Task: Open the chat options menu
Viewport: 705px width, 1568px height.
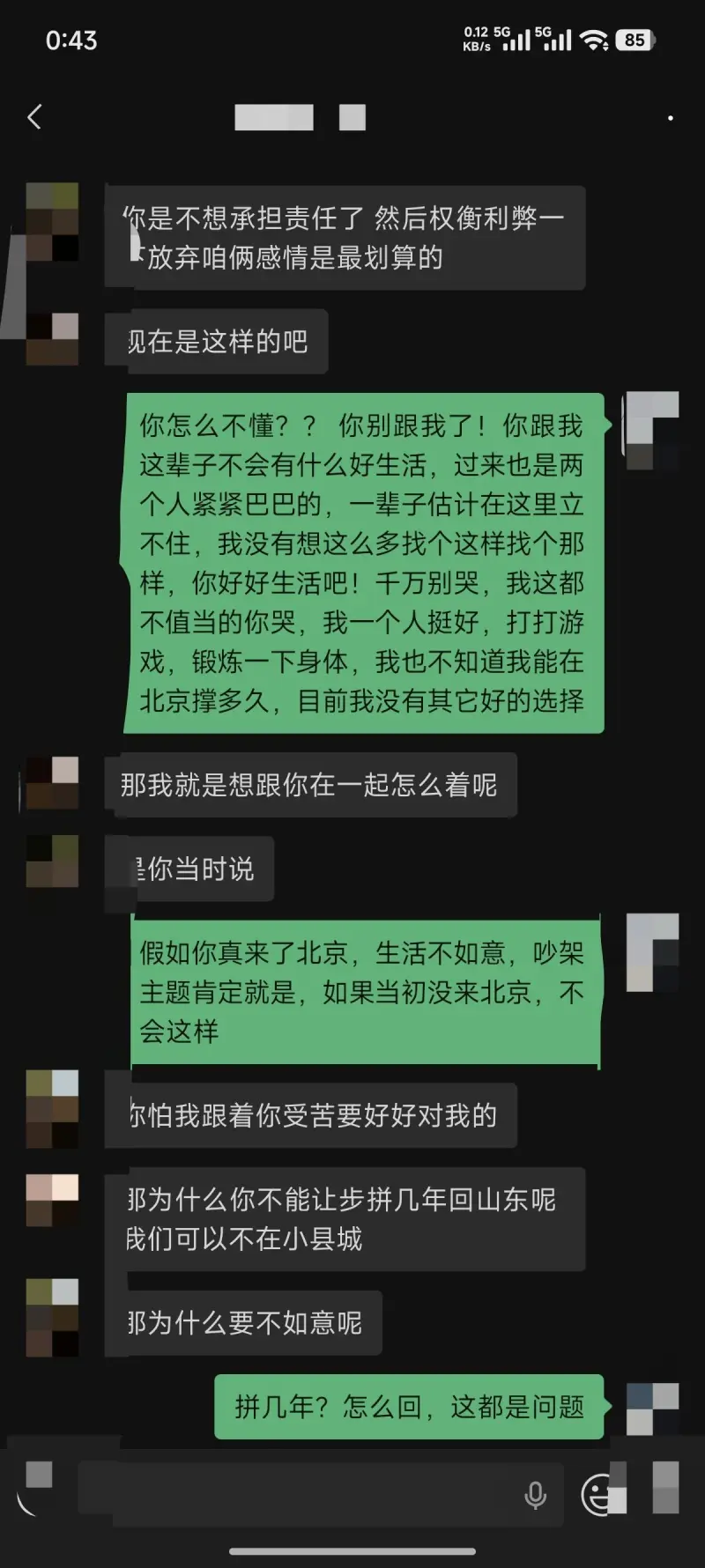Action: [670, 118]
